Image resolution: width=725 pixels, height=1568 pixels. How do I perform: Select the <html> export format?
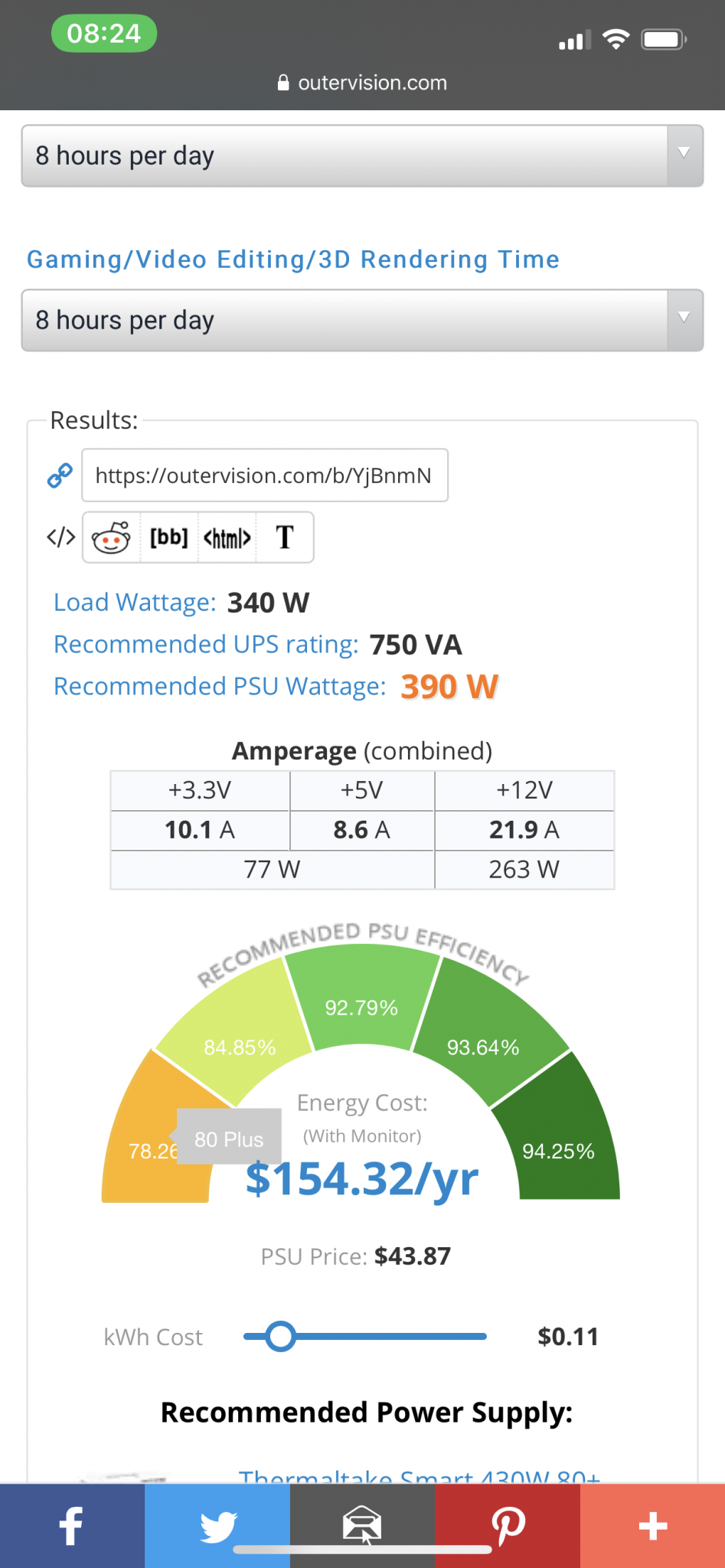pyautogui.click(x=227, y=537)
